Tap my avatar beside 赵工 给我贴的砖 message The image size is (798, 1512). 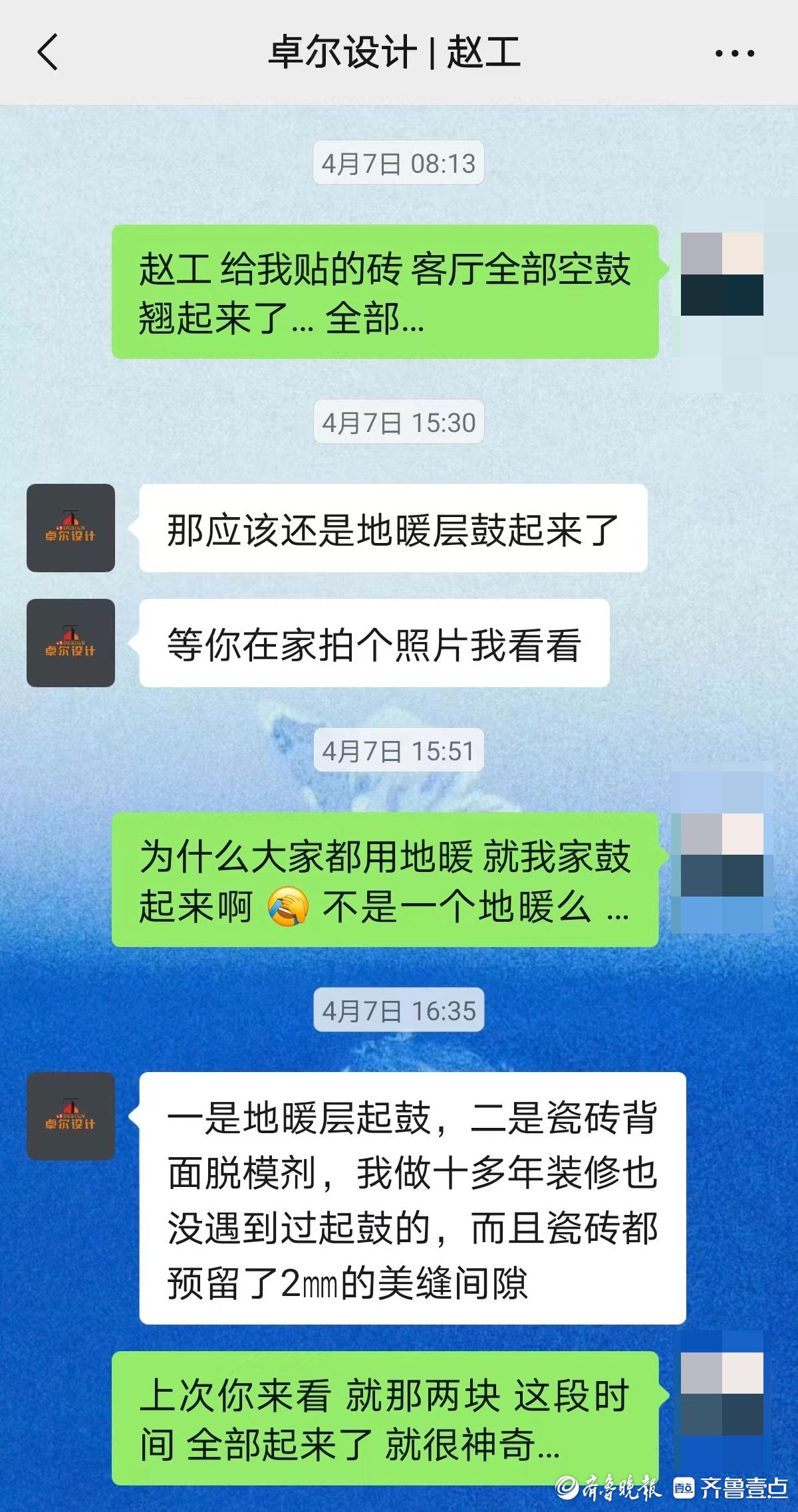[722, 274]
